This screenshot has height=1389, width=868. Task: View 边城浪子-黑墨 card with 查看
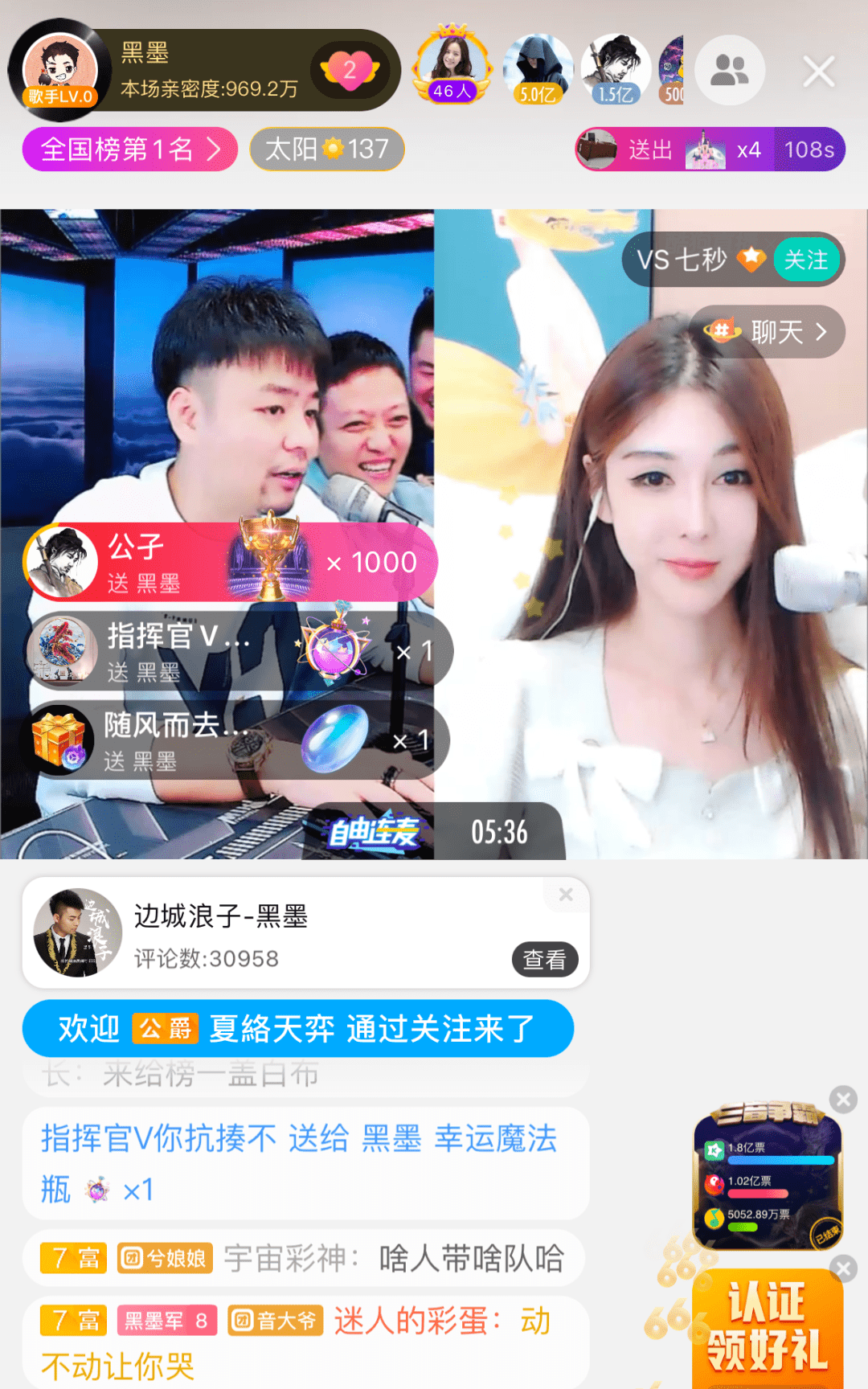click(x=544, y=960)
